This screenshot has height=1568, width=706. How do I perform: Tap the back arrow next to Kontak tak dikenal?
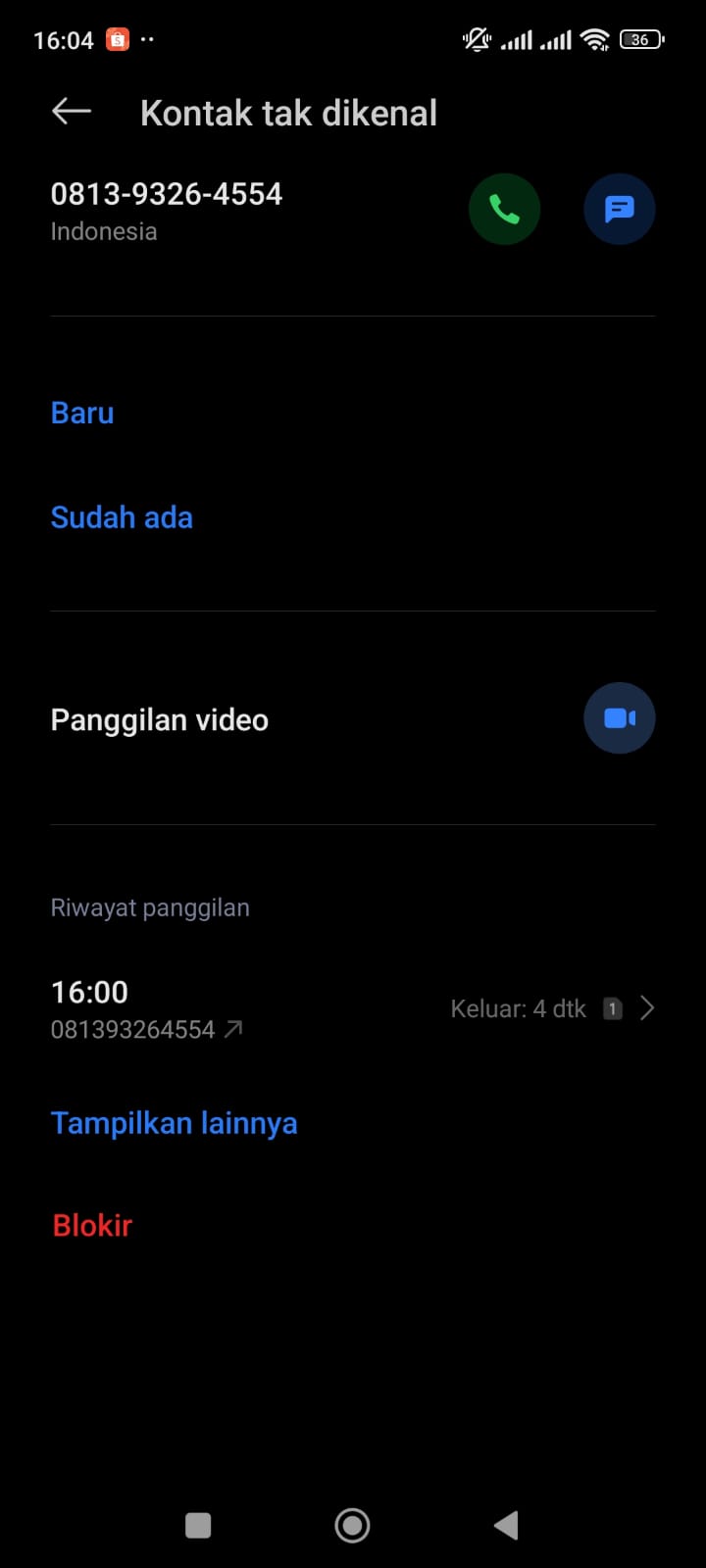(x=70, y=111)
